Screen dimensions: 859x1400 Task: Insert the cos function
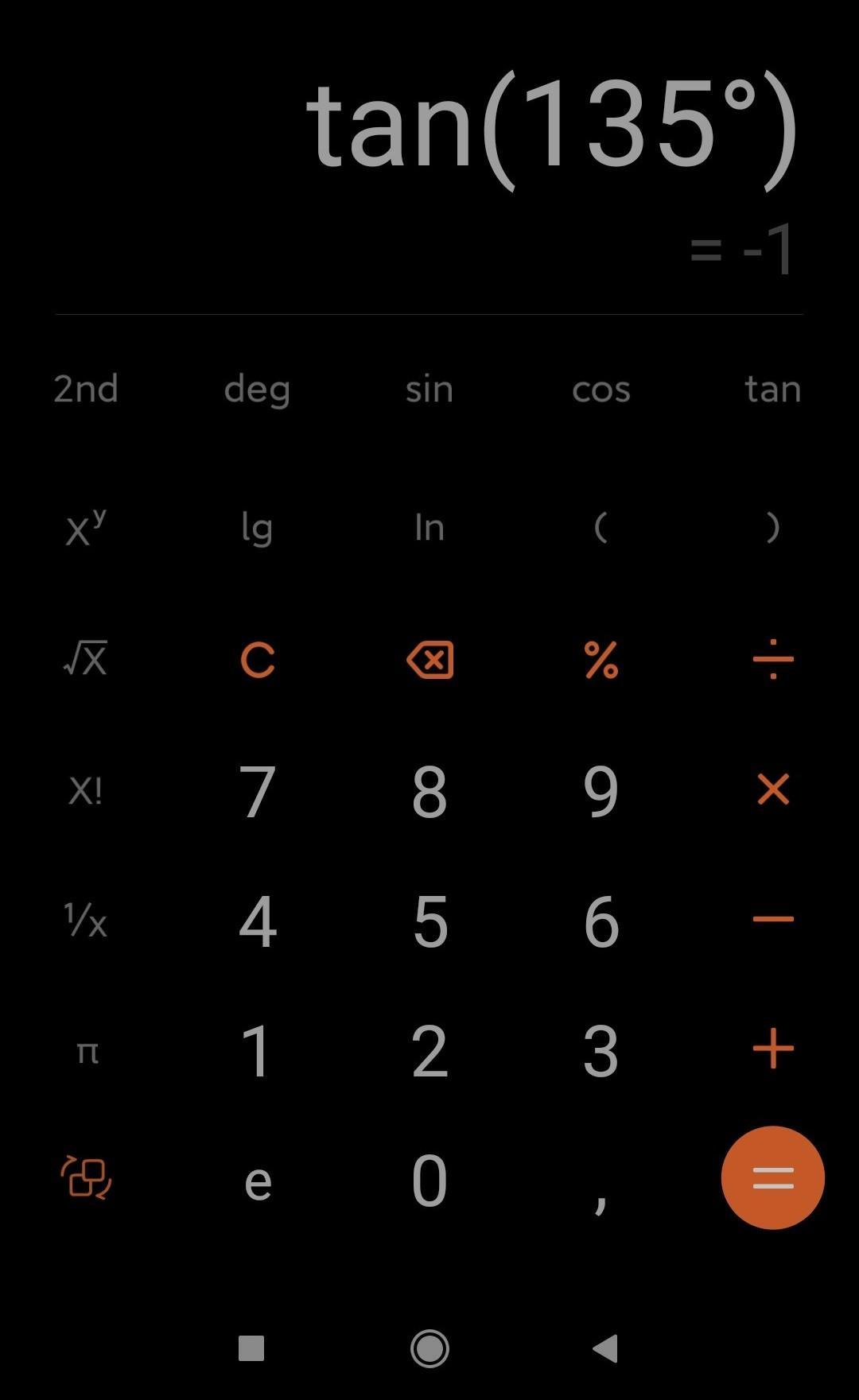point(601,390)
